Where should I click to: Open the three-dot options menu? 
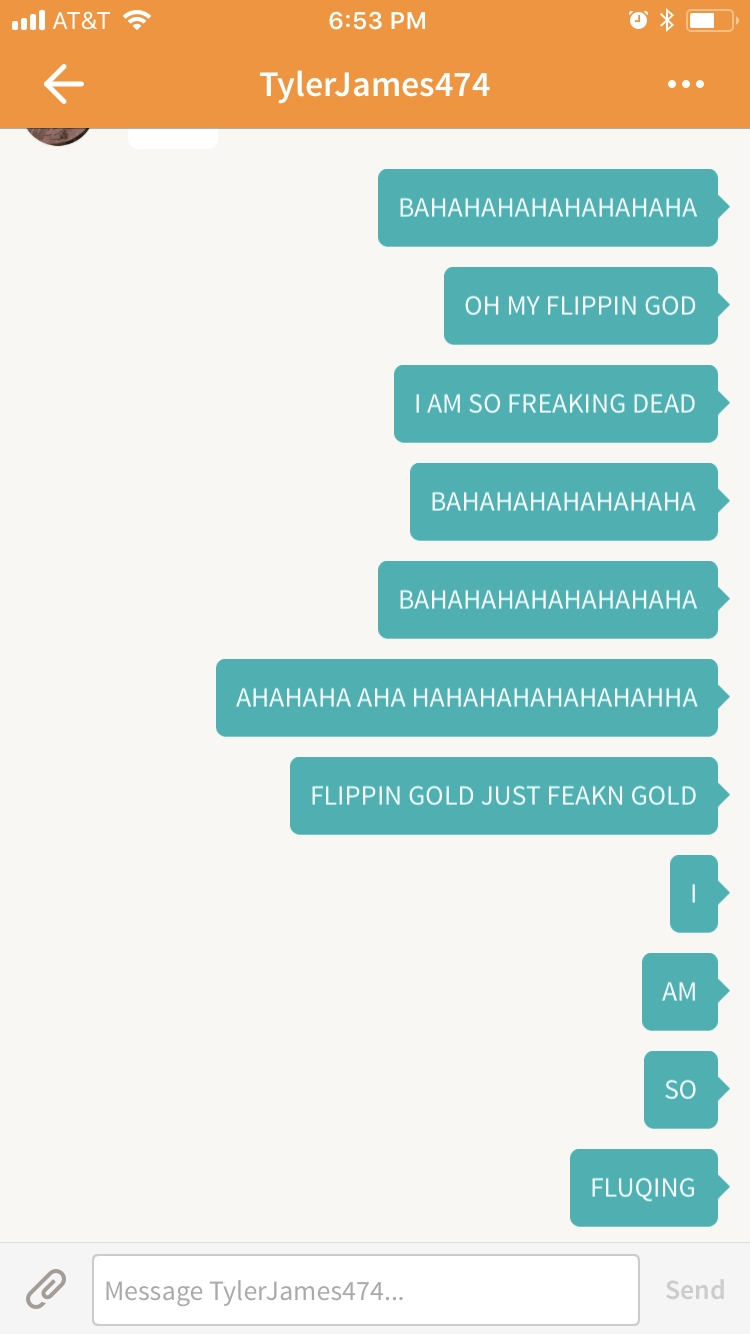pyautogui.click(x=686, y=84)
